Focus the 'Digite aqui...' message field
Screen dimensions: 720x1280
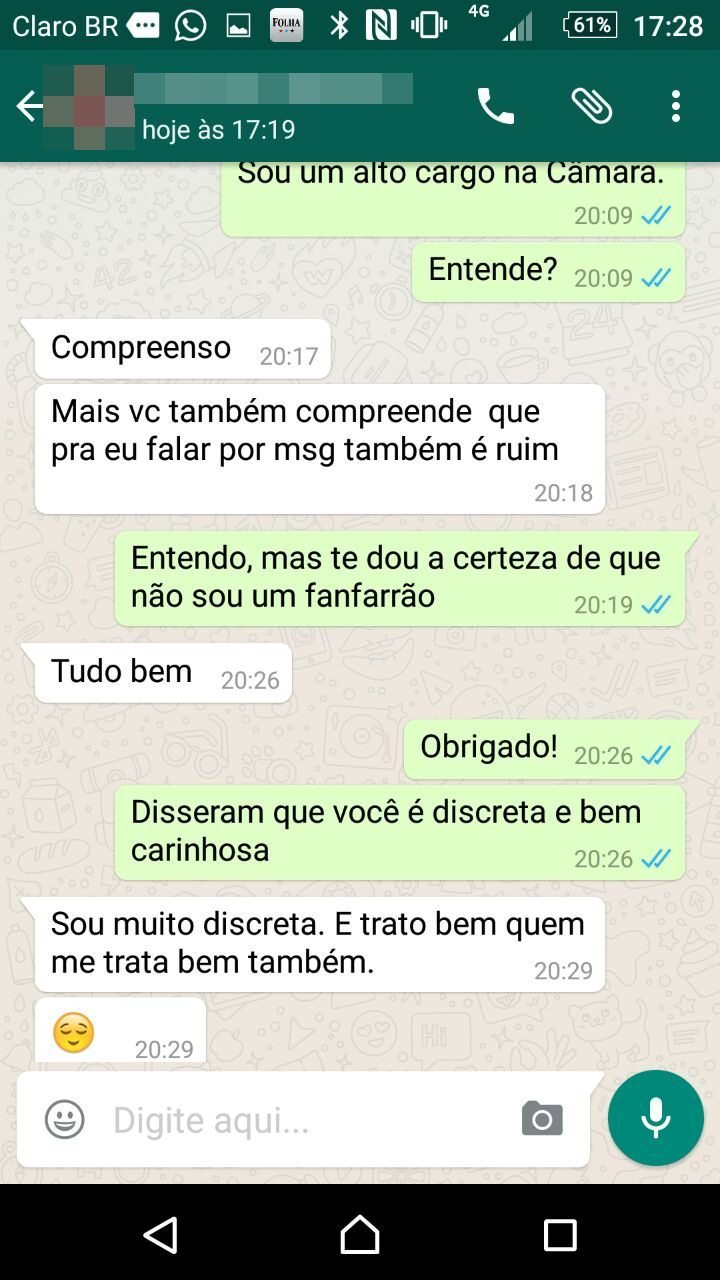click(x=300, y=1120)
